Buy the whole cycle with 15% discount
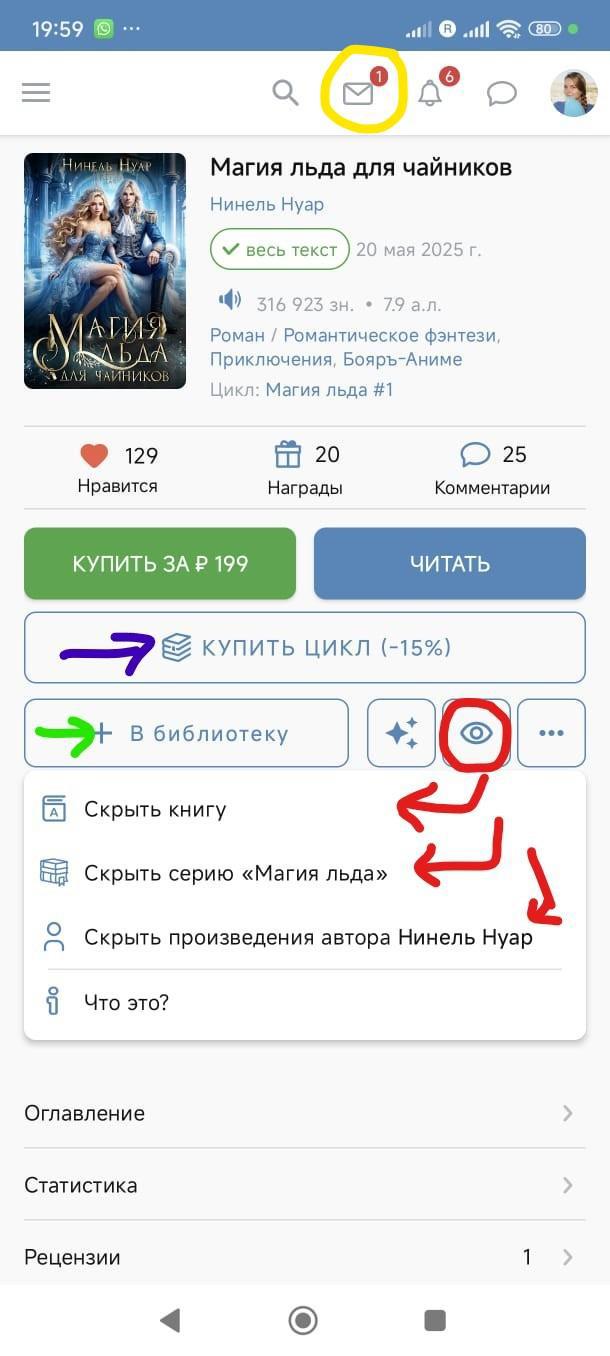This screenshot has height=1356, width=610. tap(305, 648)
